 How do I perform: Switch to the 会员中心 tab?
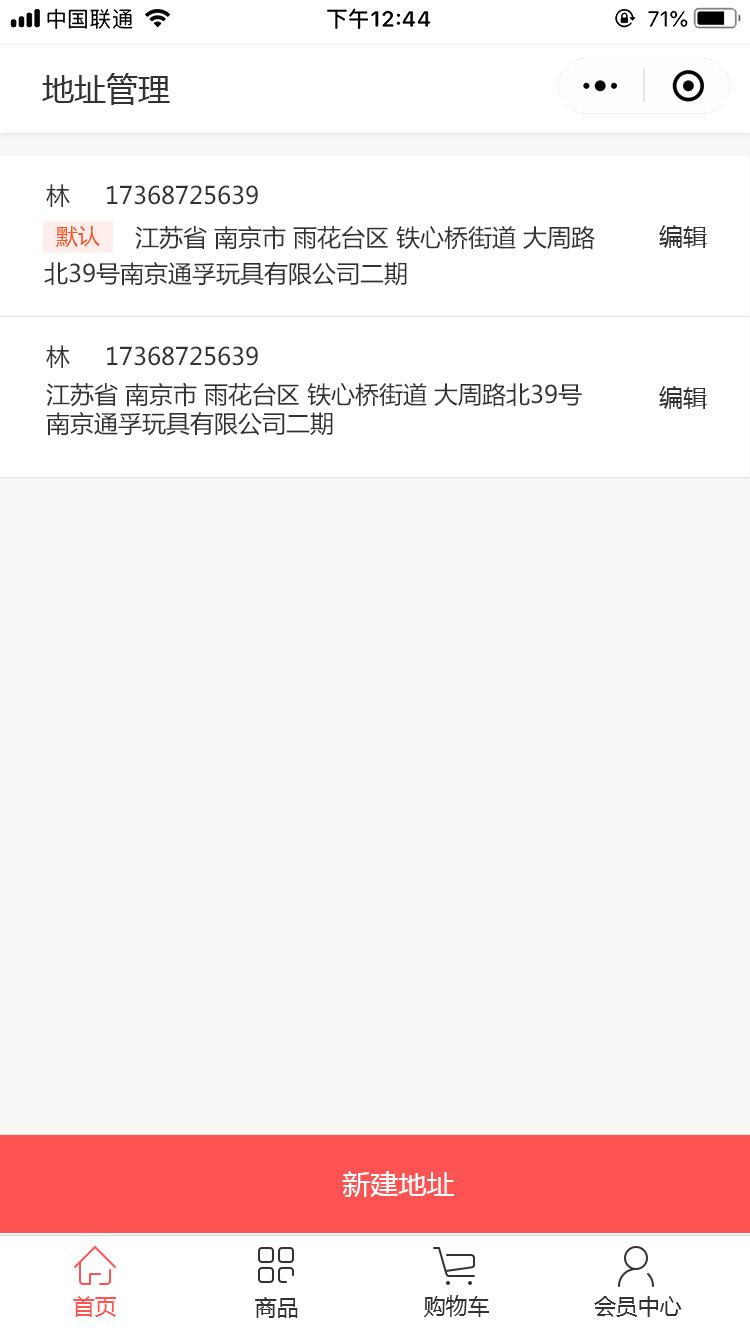tap(637, 1283)
